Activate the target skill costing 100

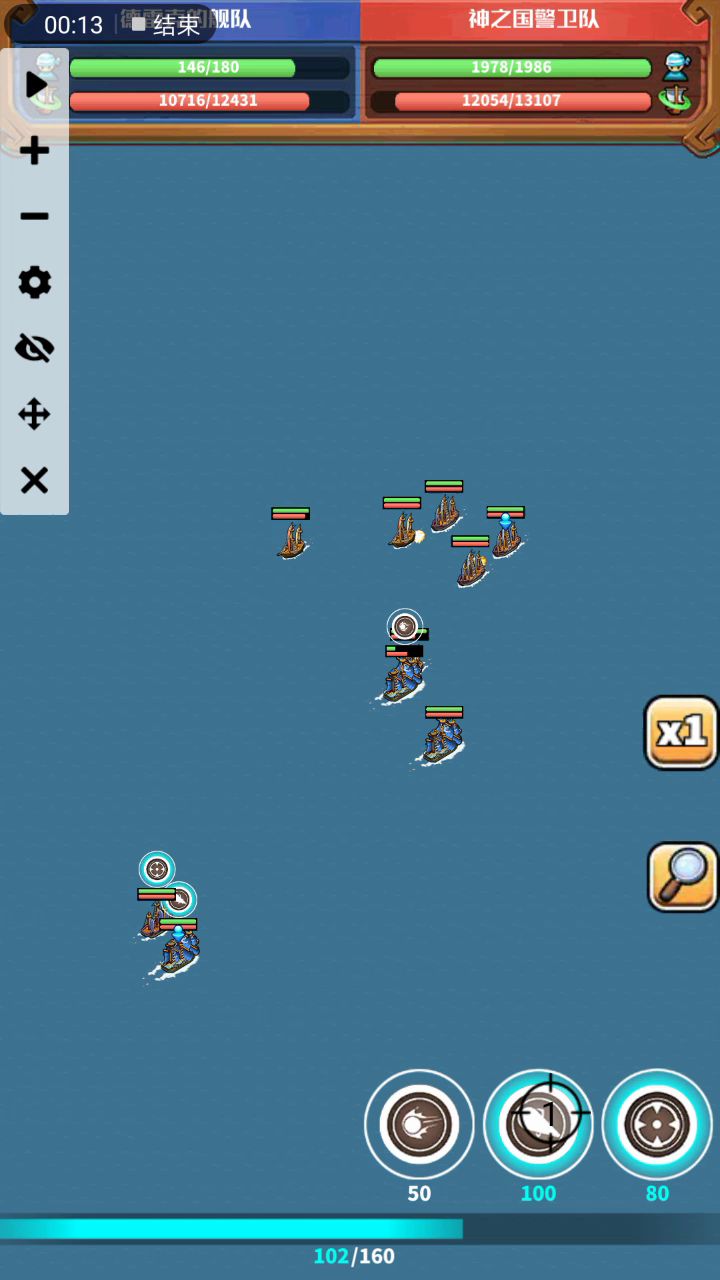538,1125
